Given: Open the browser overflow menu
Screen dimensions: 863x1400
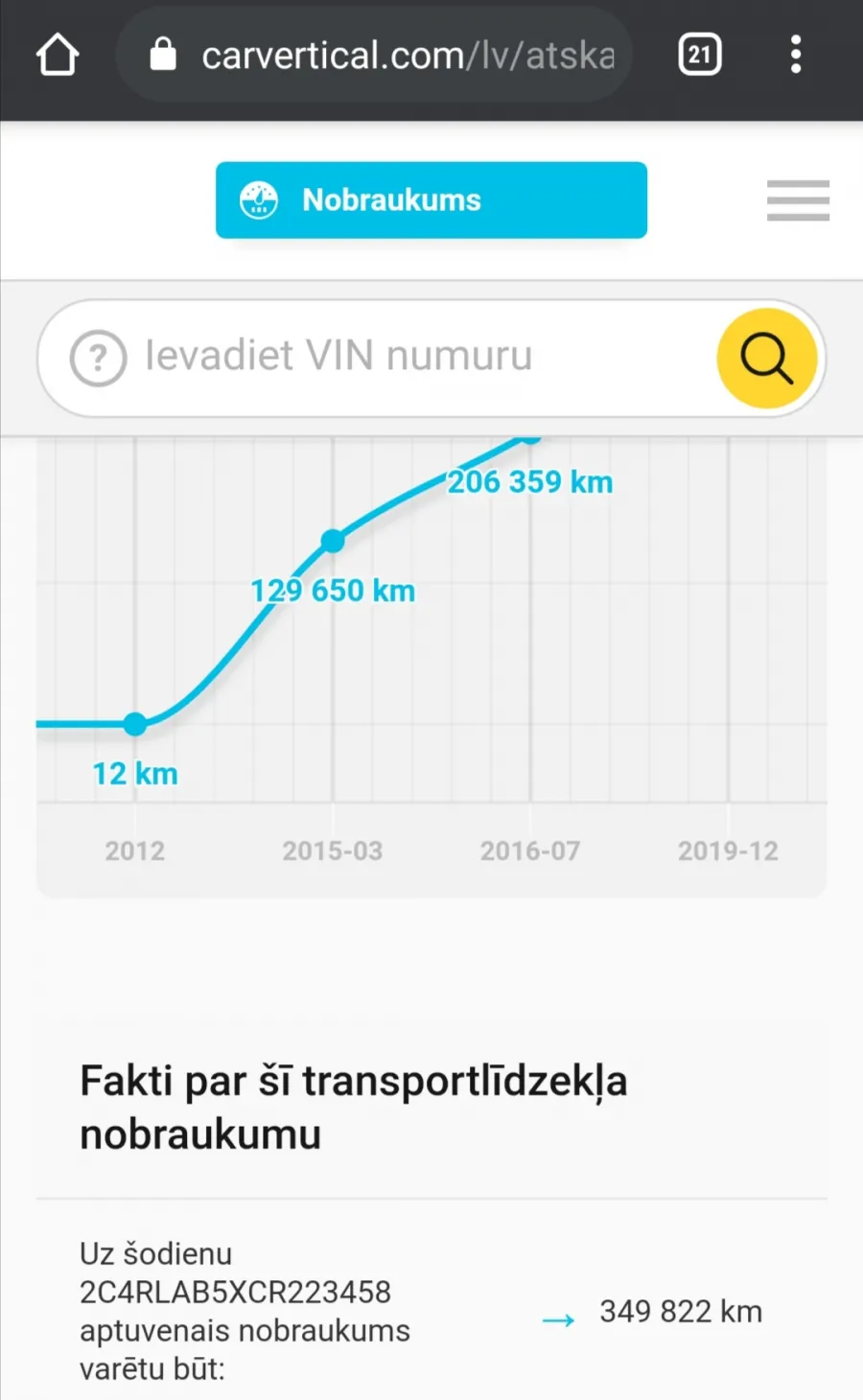Looking at the screenshot, I should click(796, 55).
